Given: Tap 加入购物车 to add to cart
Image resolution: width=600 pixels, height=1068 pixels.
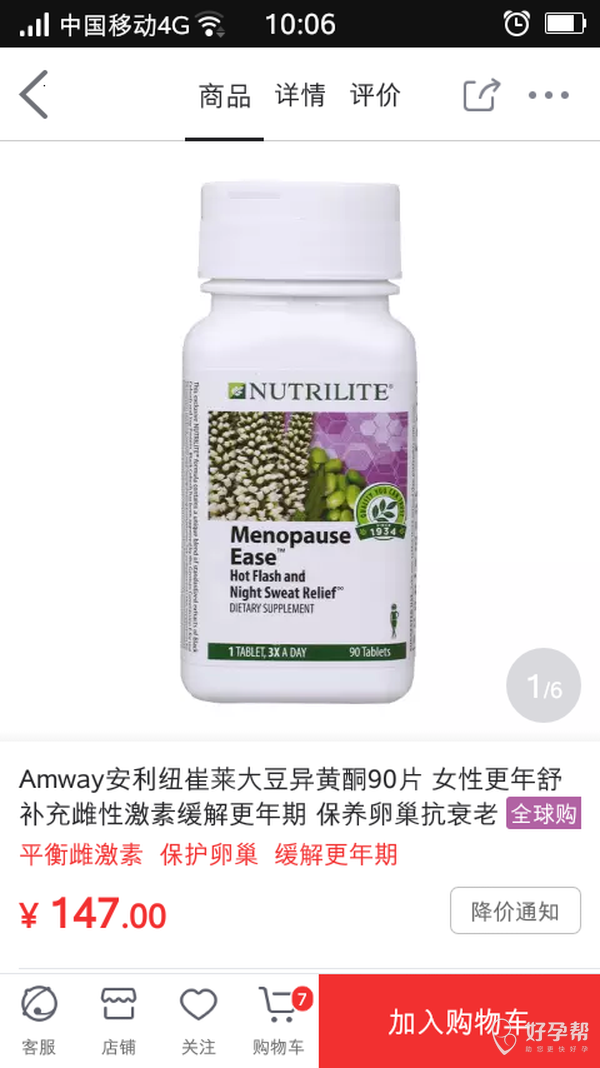Looking at the screenshot, I should pyautogui.click(x=459, y=1021).
